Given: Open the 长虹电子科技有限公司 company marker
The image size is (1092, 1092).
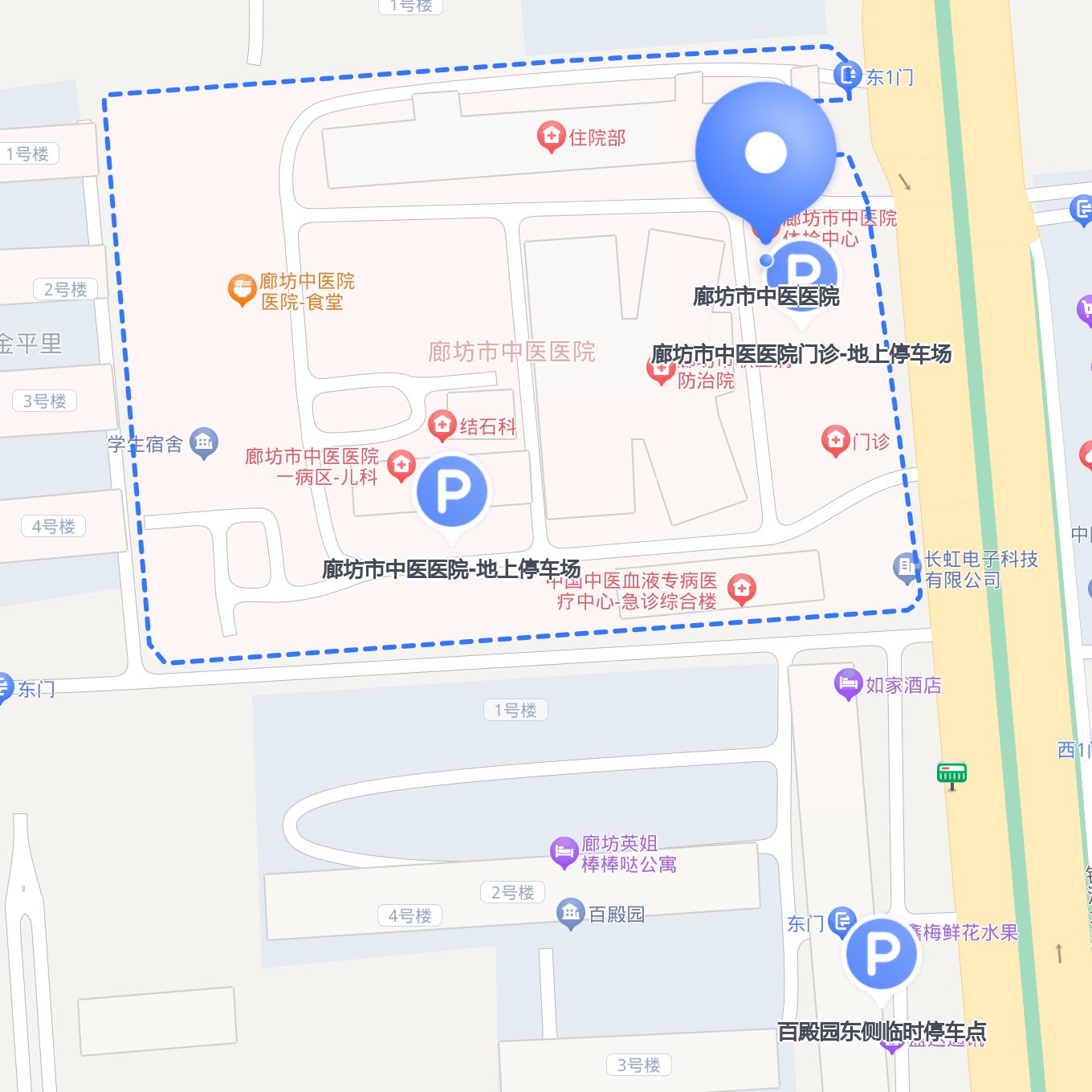Looking at the screenshot, I should click(x=907, y=568).
